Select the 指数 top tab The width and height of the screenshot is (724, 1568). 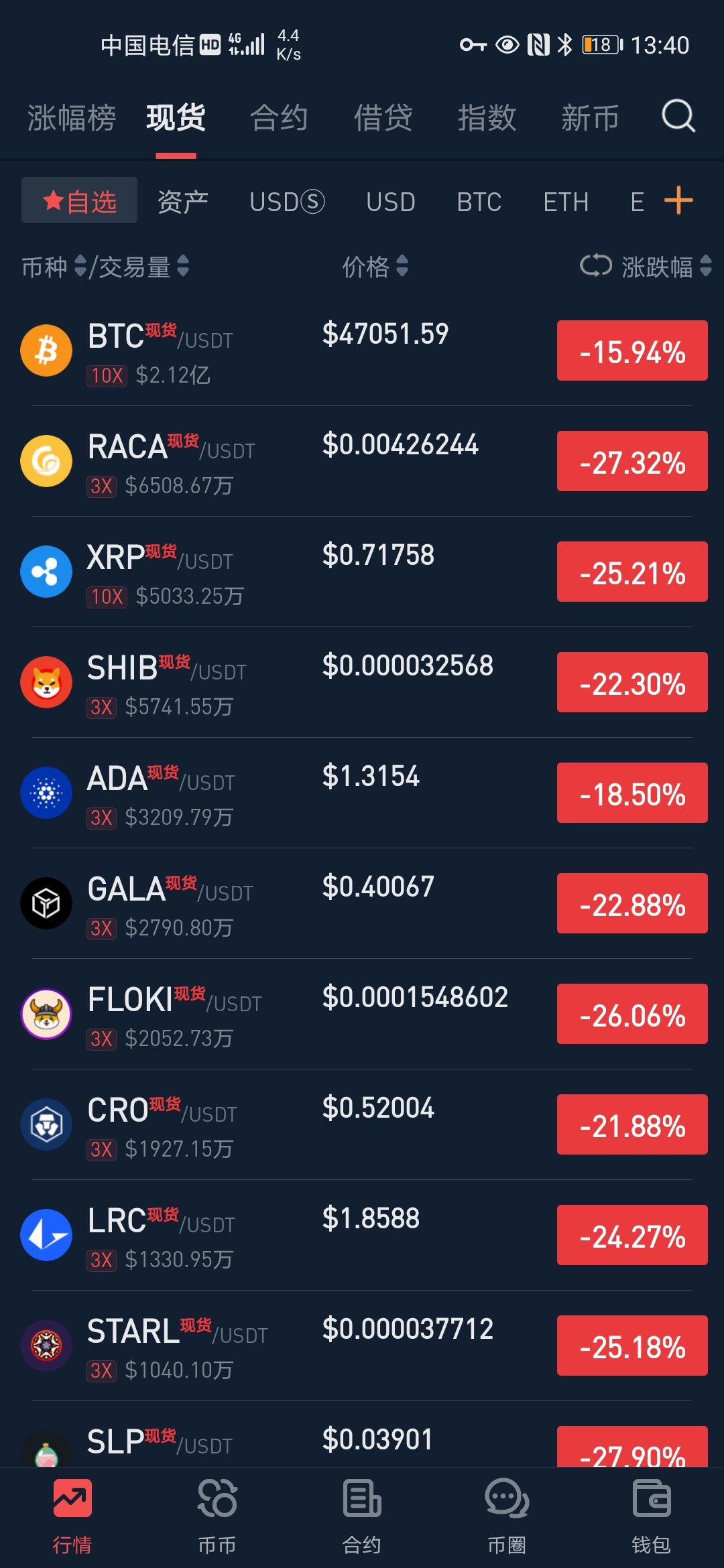487,118
